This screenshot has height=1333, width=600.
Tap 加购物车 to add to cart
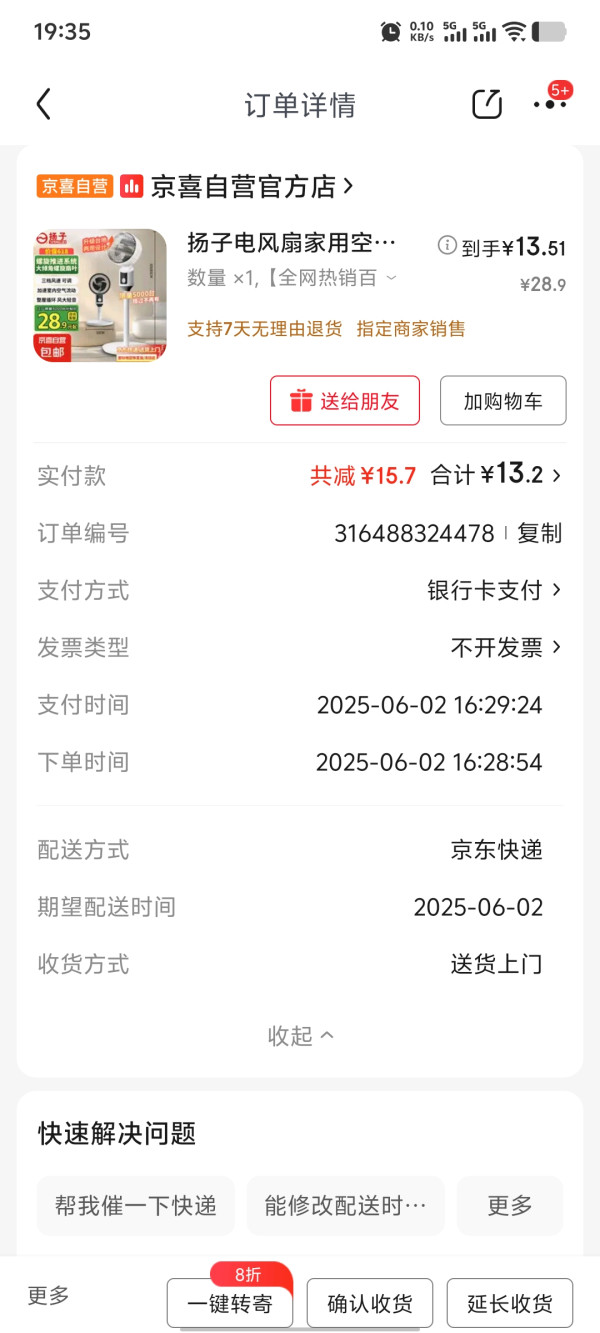pos(503,401)
